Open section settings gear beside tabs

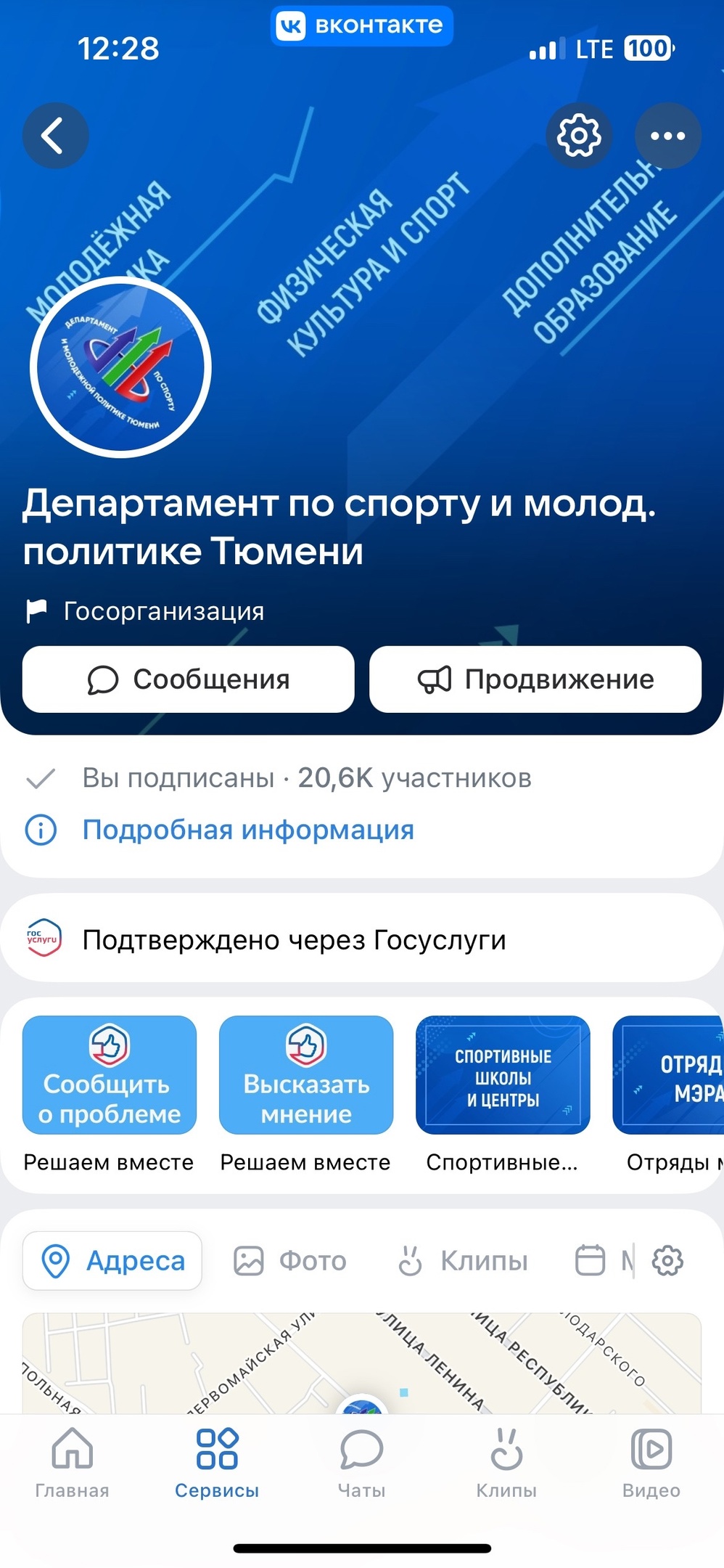pos(667,1261)
